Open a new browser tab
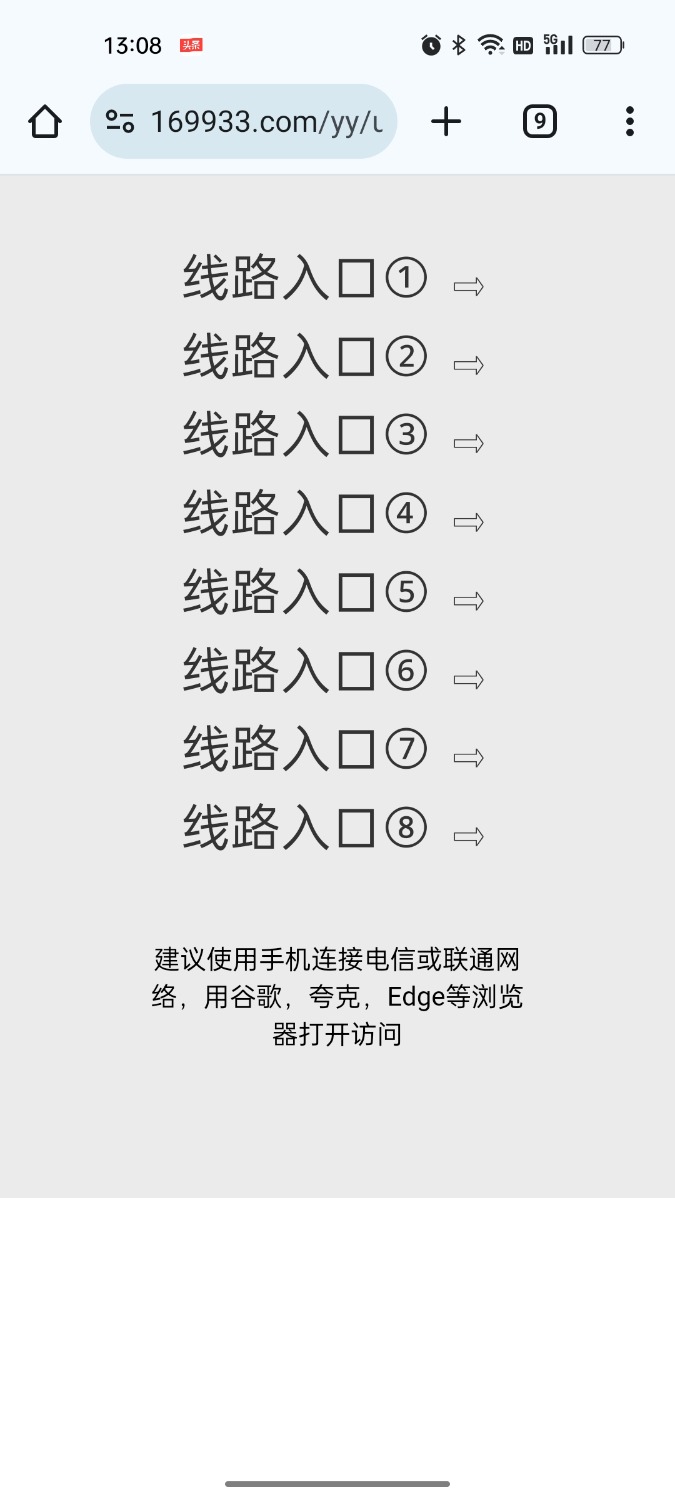This screenshot has width=675, height=1500. point(446,122)
